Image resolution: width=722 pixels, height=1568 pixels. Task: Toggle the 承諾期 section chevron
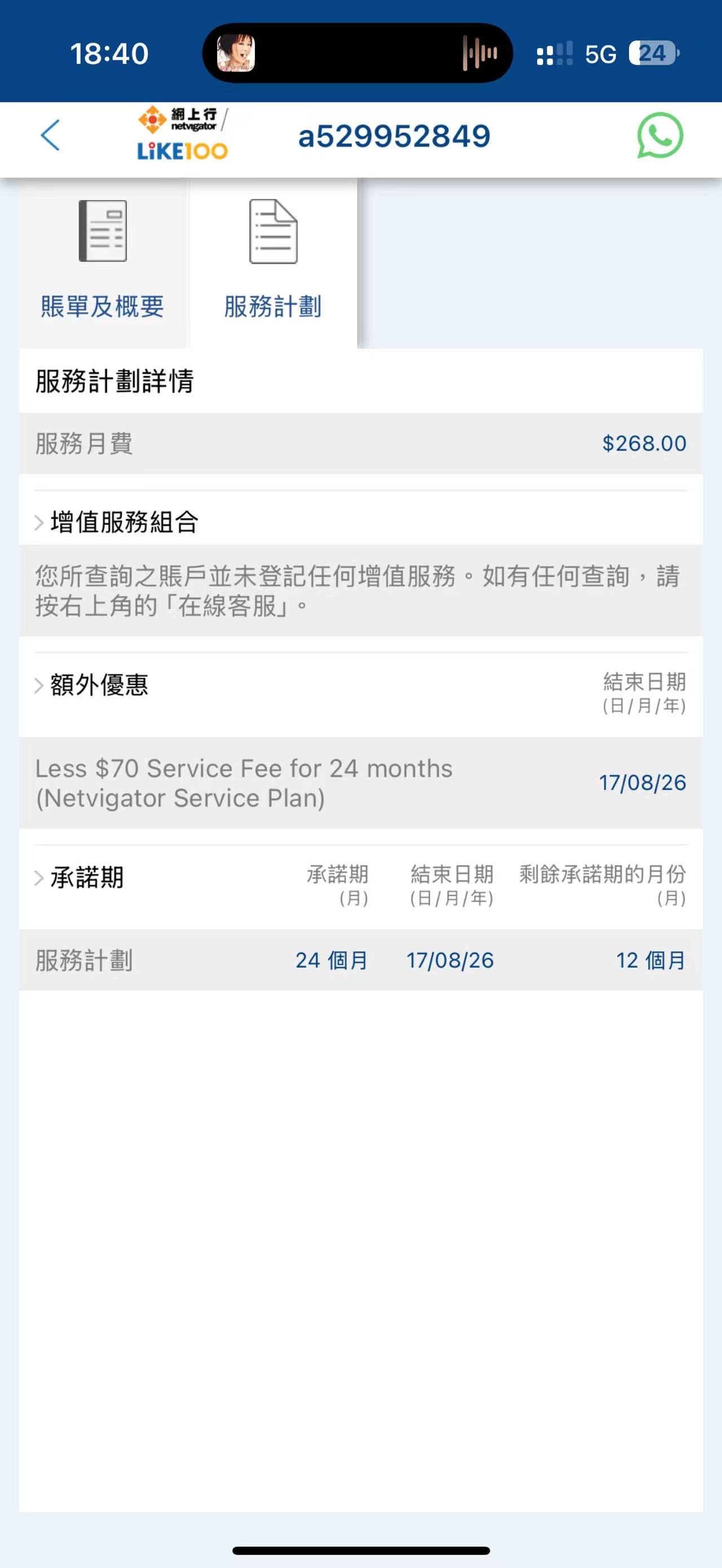[40, 878]
